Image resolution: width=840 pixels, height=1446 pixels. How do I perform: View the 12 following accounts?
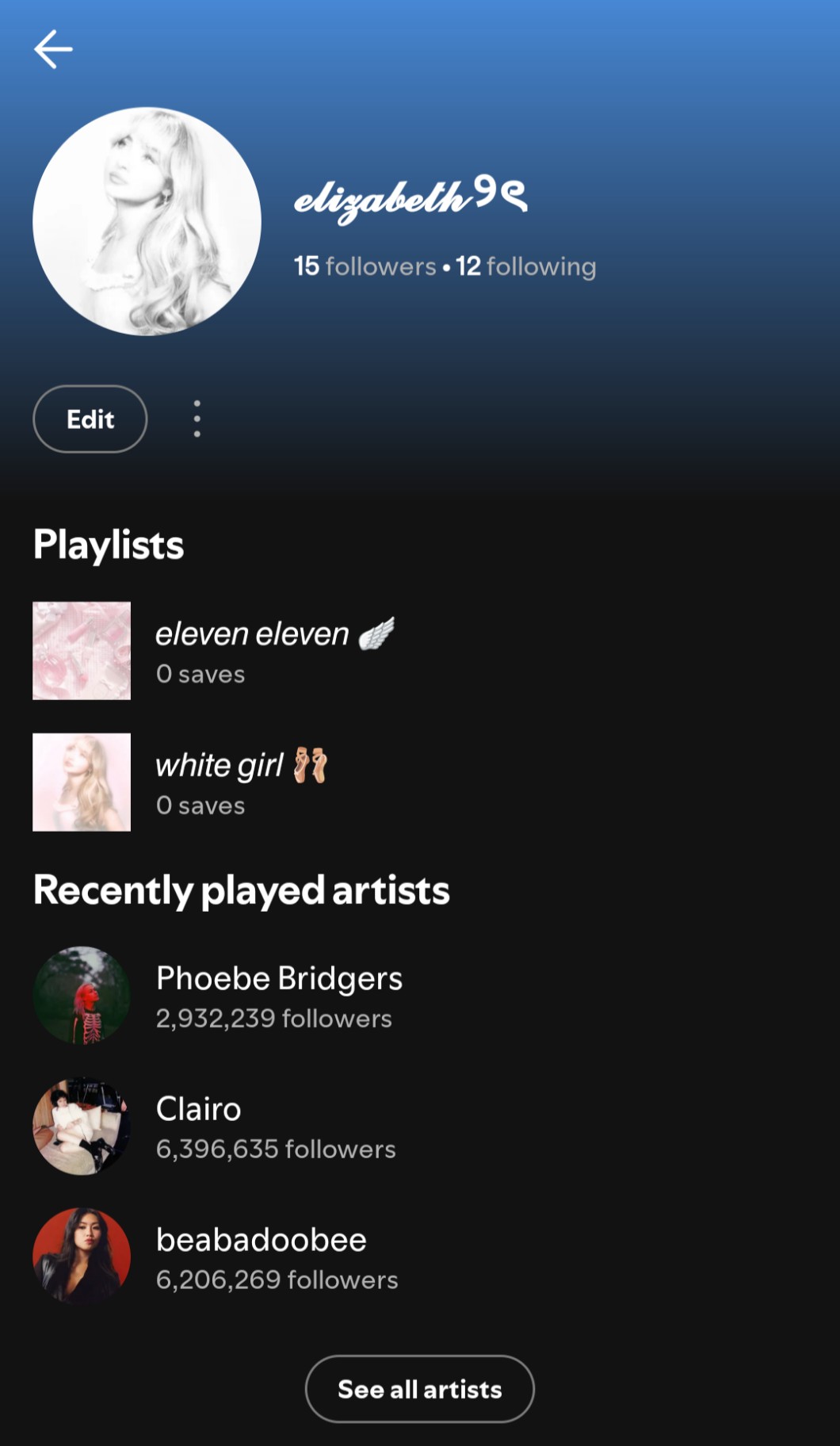click(x=526, y=266)
